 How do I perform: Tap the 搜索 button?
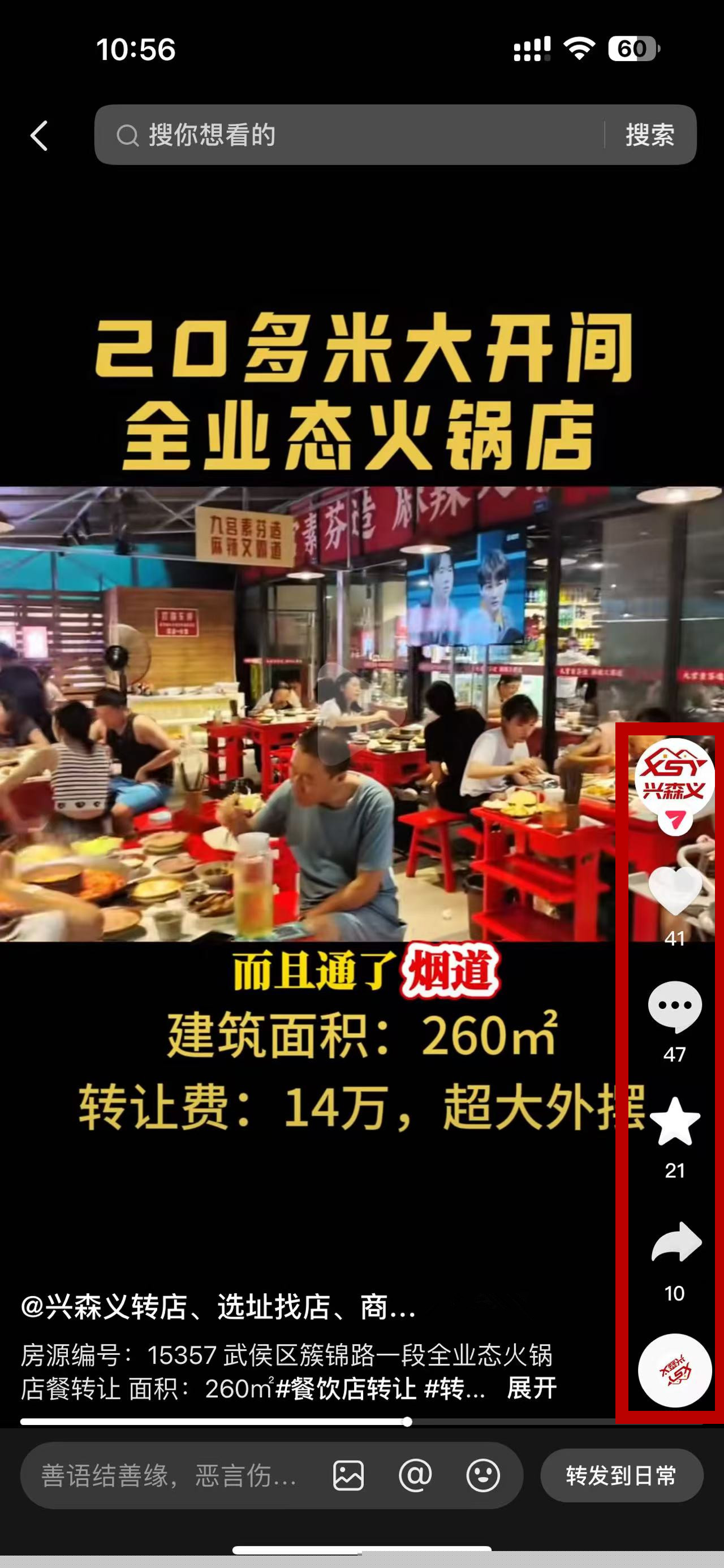tap(650, 135)
